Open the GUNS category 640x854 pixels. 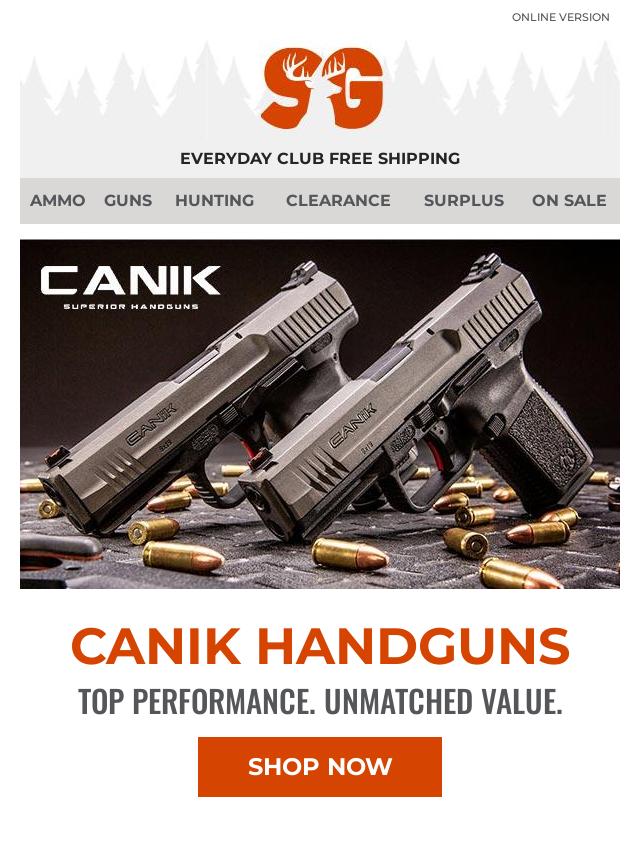click(128, 200)
